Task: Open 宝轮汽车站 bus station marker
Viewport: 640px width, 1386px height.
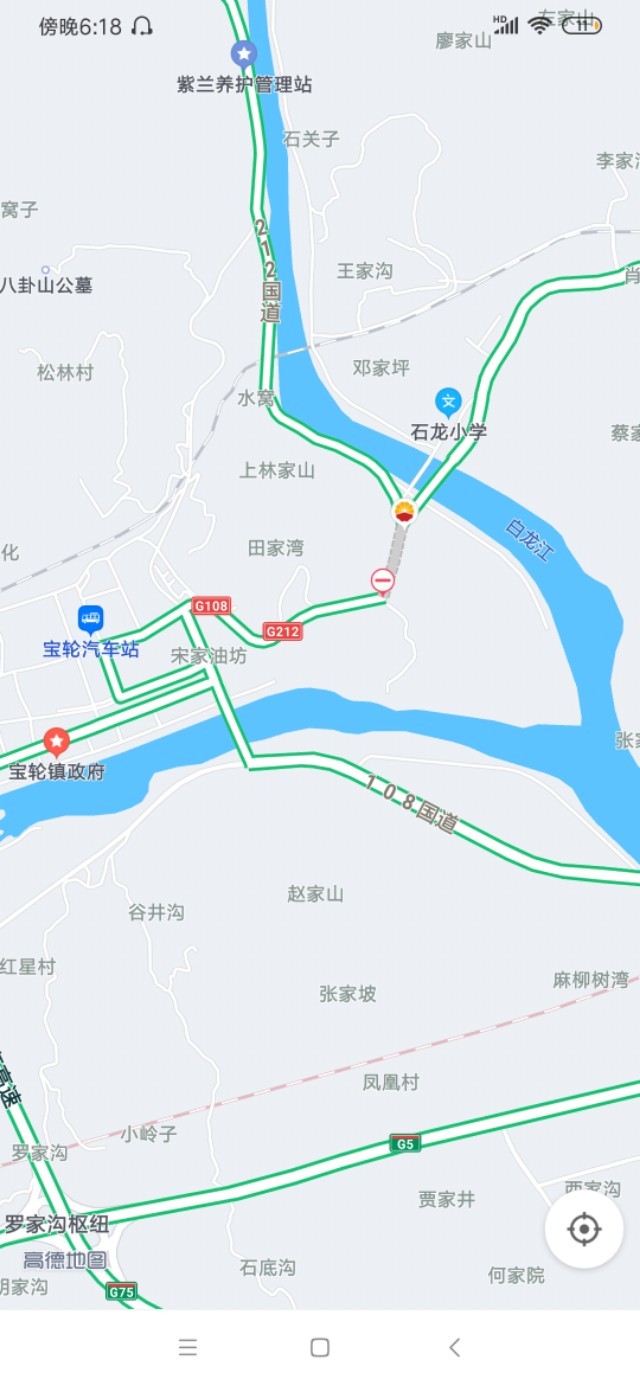Action: coord(91,620)
